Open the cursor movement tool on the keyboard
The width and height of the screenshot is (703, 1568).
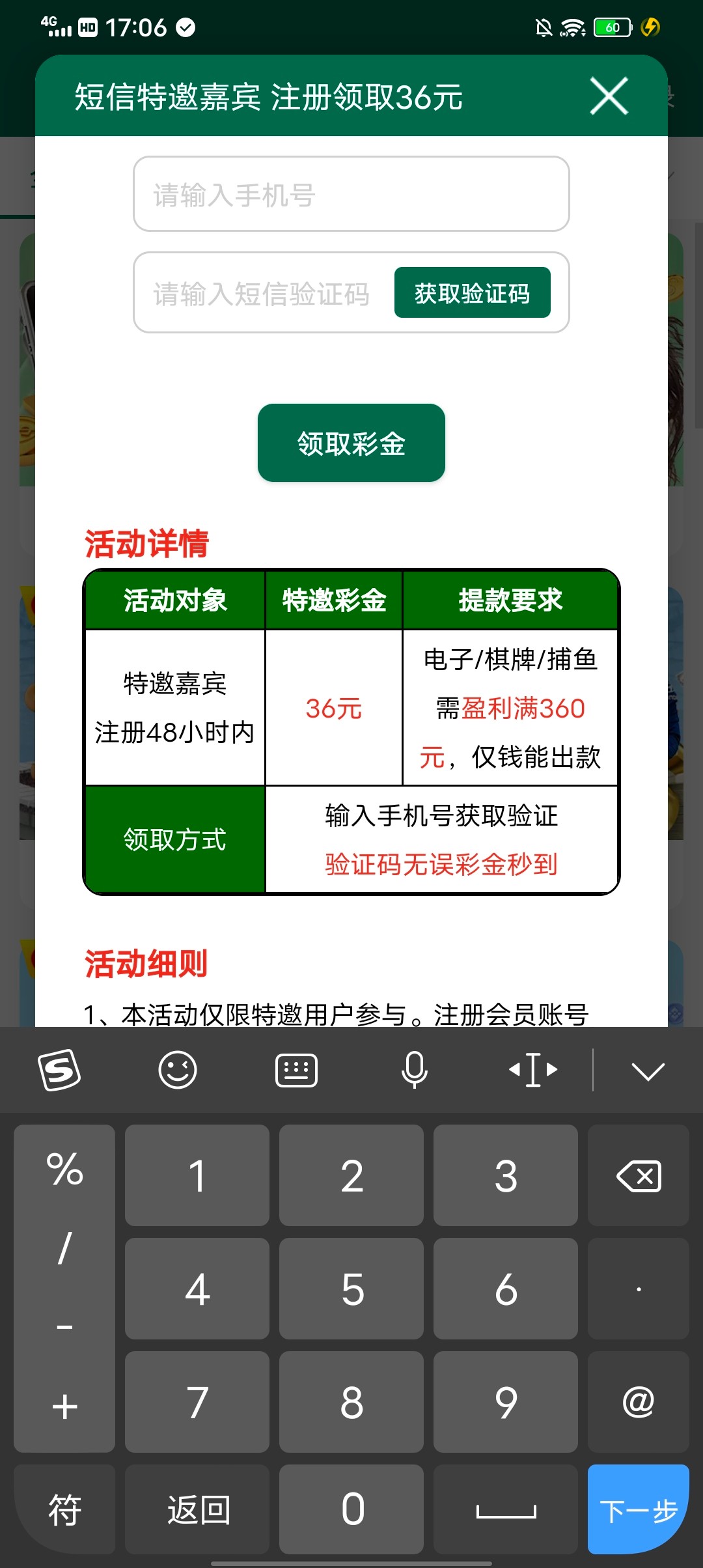(x=533, y=1071)
